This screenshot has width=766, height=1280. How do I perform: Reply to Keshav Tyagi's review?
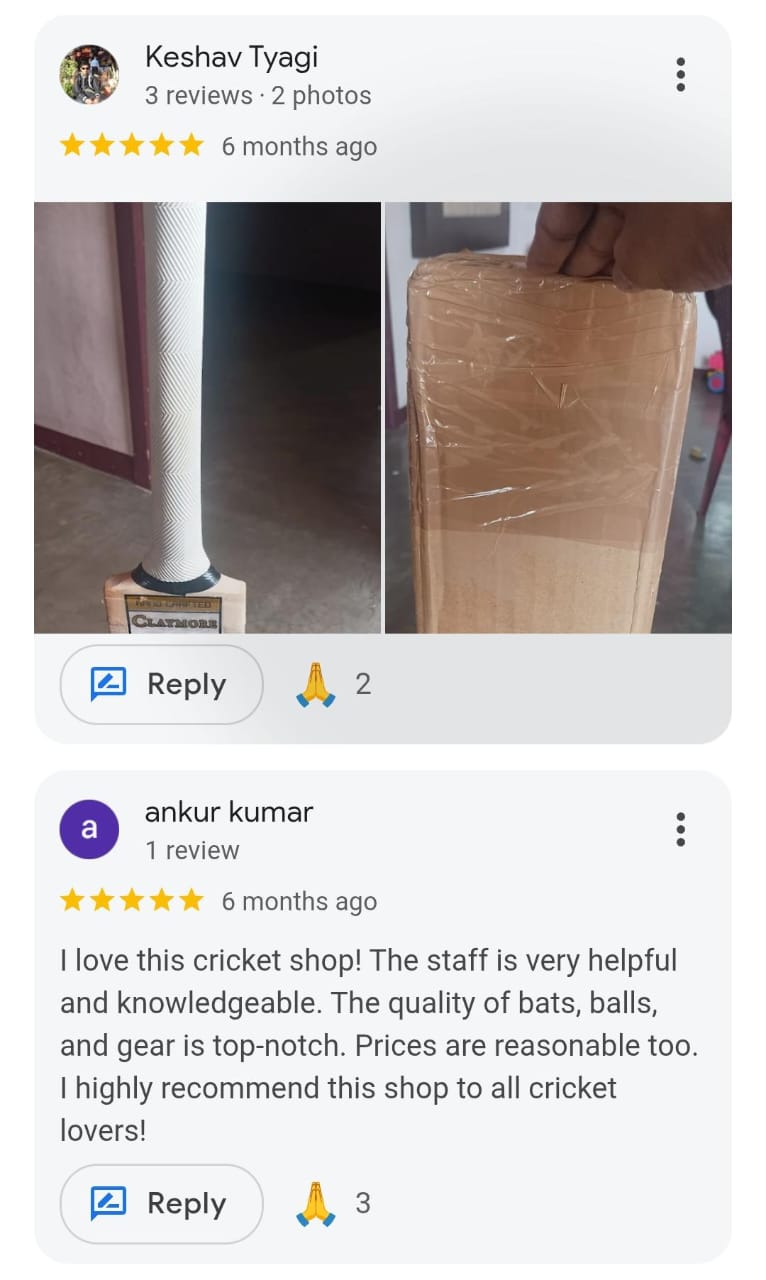pyautogui.click(x=161, y=684)
